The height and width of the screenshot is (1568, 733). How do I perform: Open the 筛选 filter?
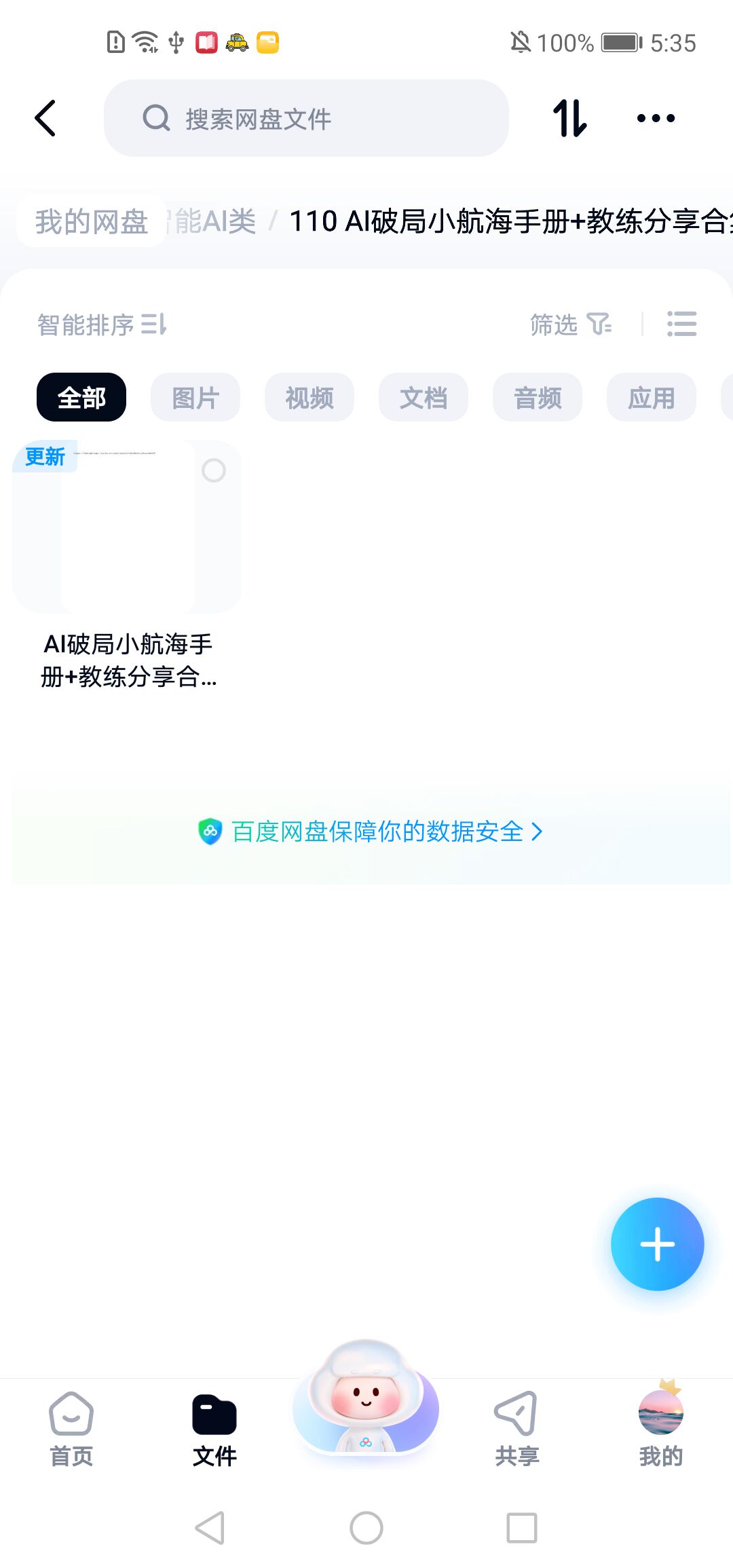[570, 324]
